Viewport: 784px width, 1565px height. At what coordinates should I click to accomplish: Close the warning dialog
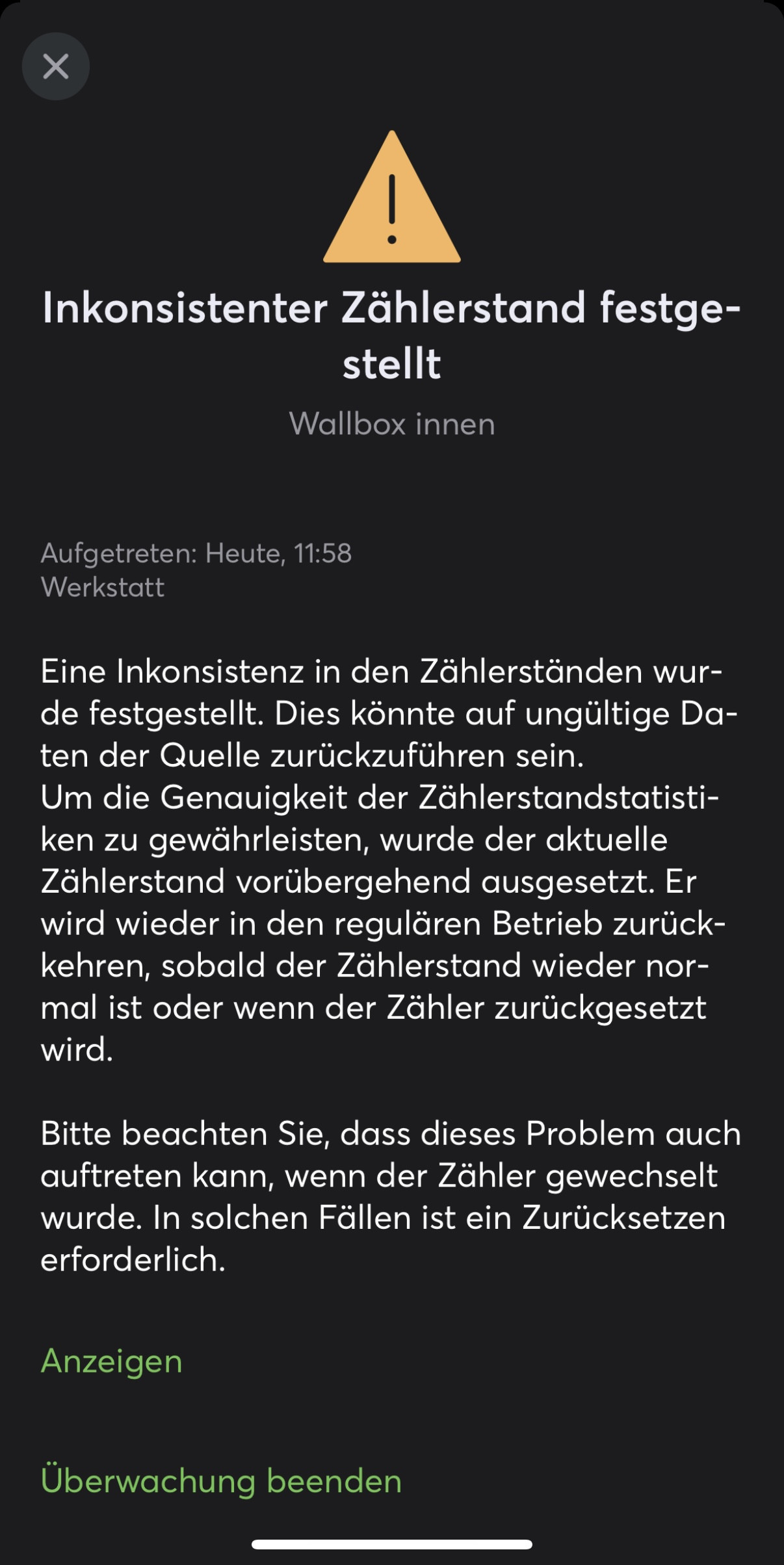click(56, 66)
